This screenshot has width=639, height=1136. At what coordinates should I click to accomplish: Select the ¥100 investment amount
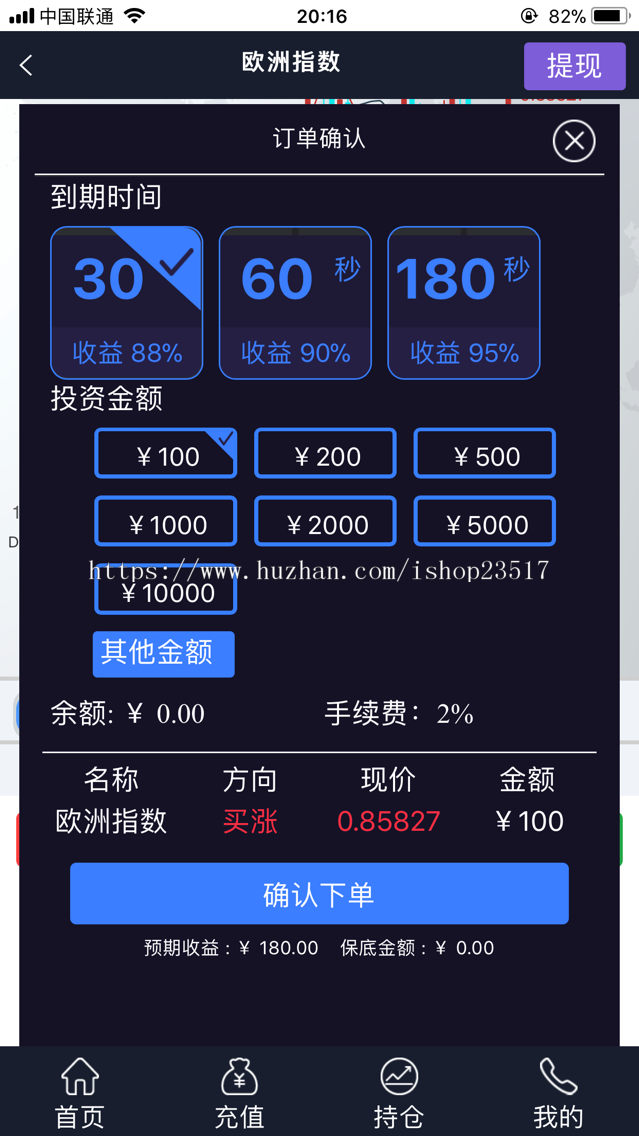(x=166, y=454)
